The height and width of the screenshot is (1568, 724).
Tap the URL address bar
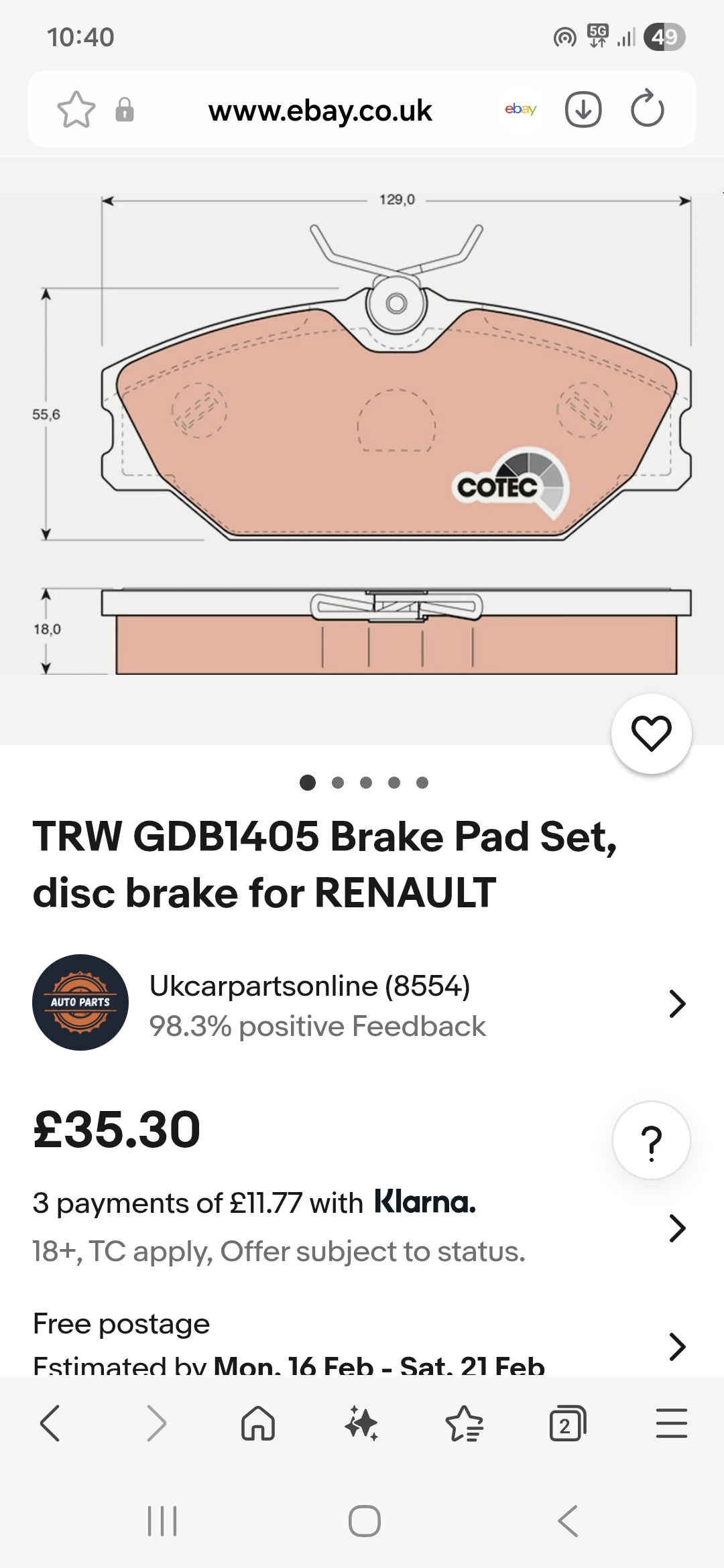(x=320, y=111)
